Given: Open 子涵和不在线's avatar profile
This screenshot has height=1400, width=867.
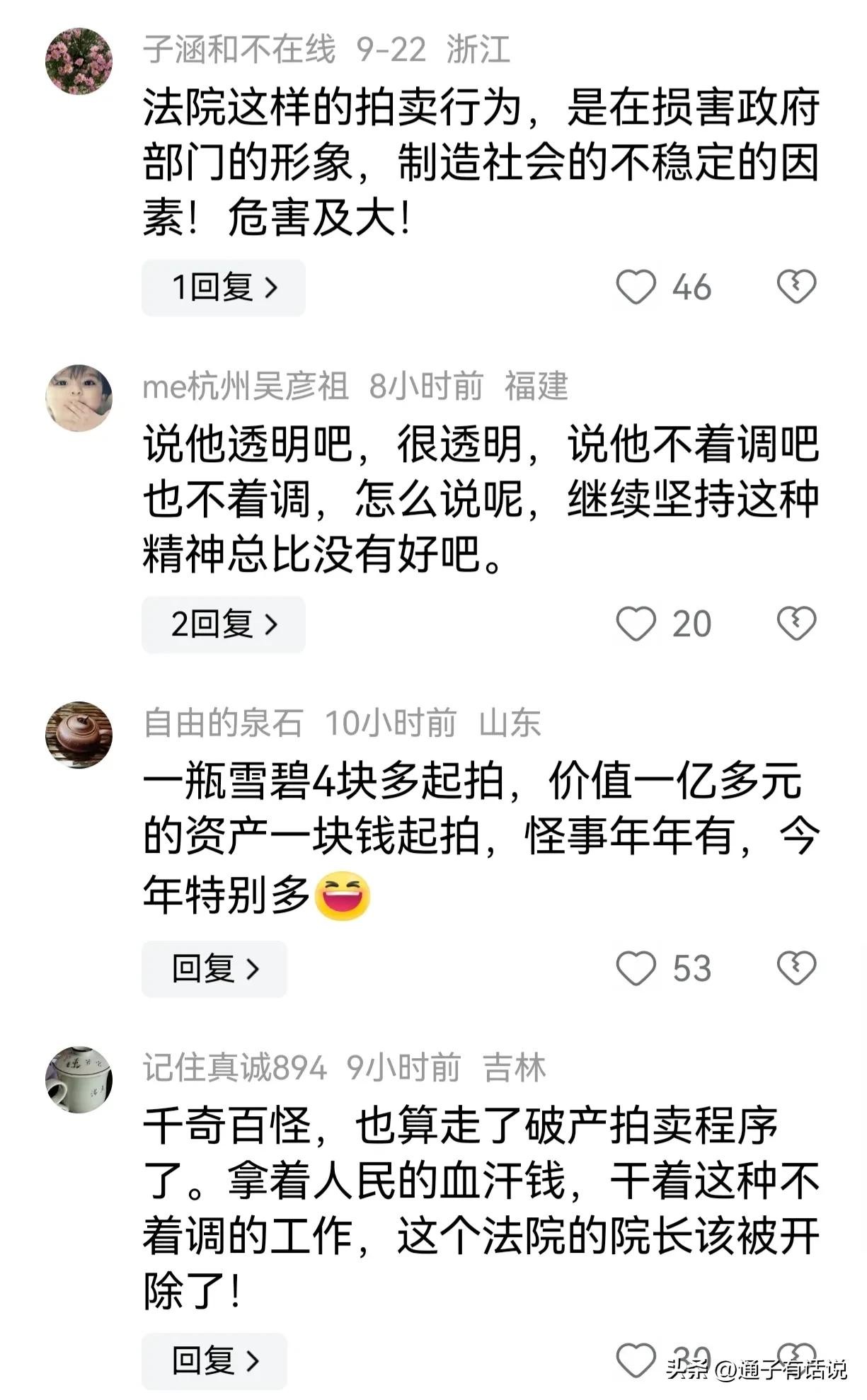Looking at the screenshot, I should (79, 62).
